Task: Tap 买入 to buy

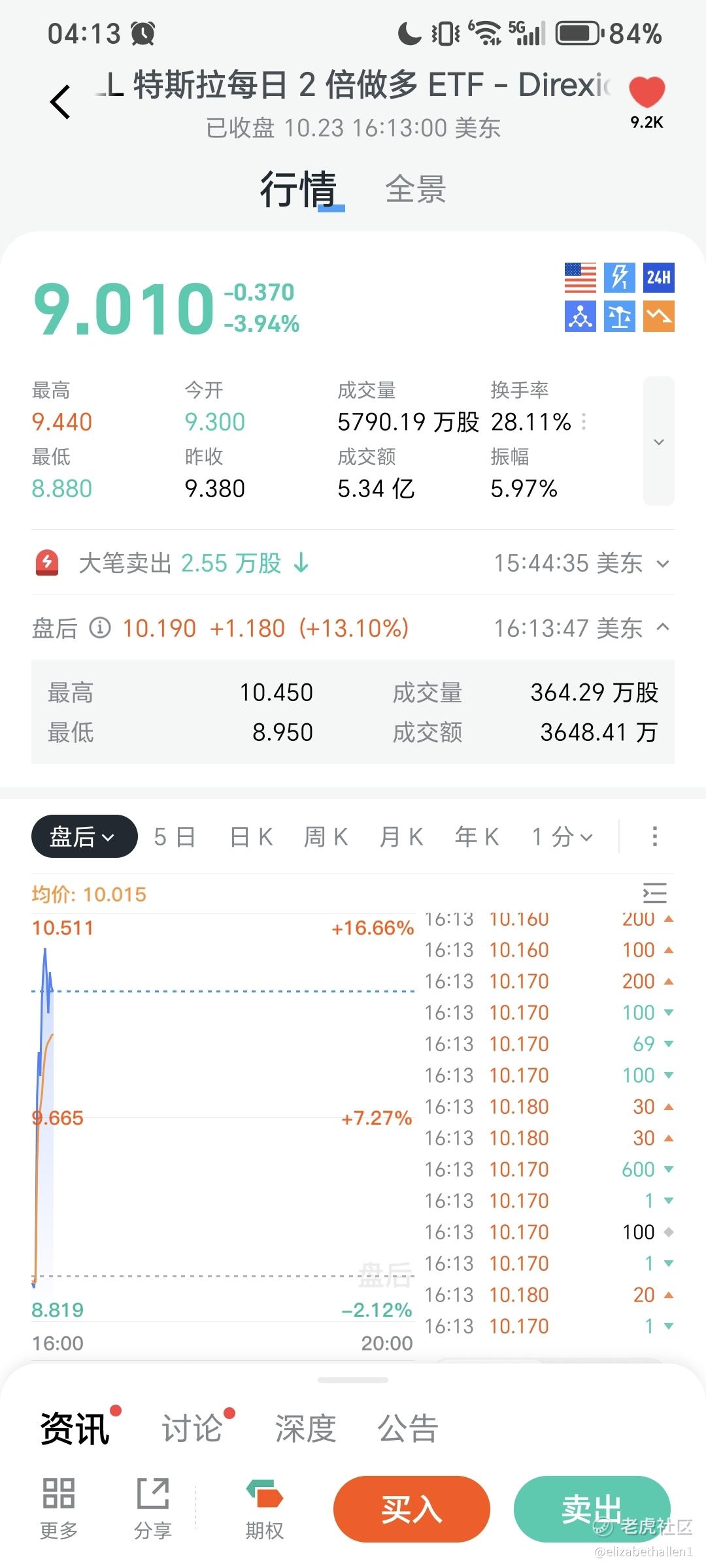Action: 411,1509
